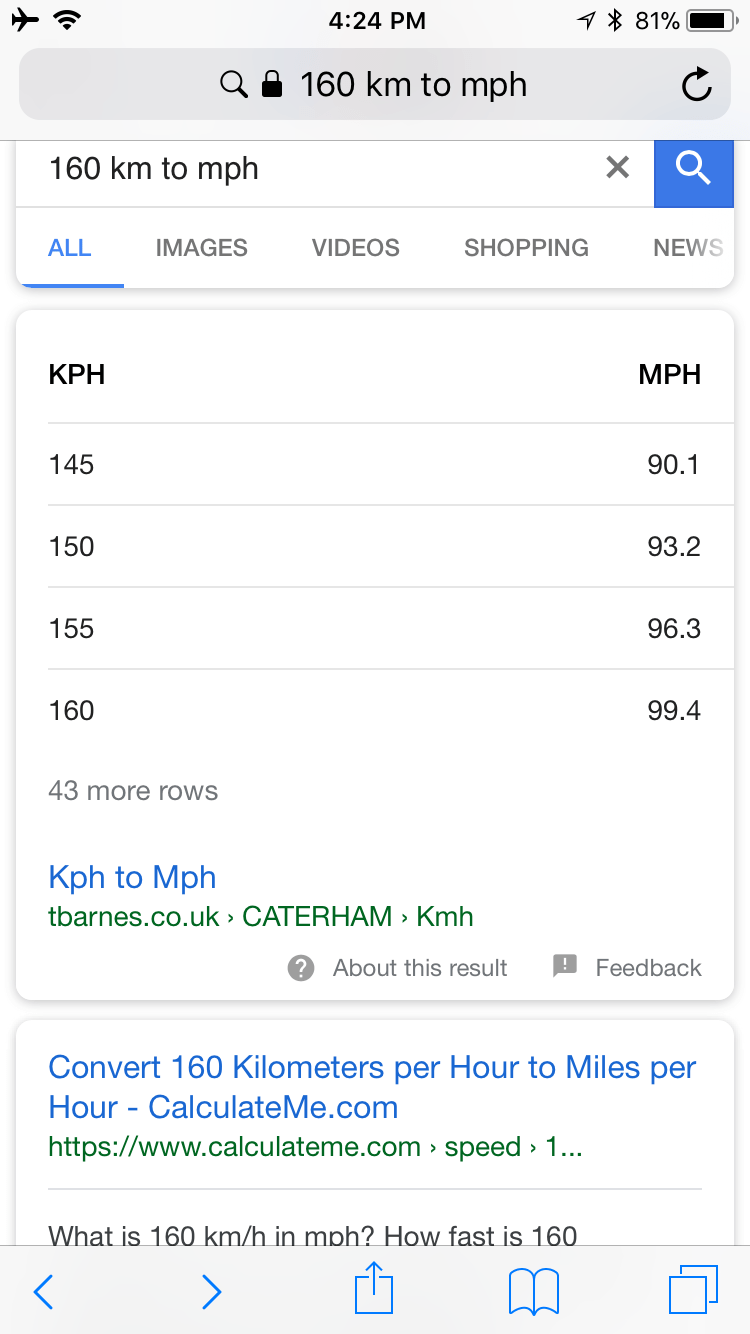
Task: Open Safari bookmarks
Action: coord(534,1292)
